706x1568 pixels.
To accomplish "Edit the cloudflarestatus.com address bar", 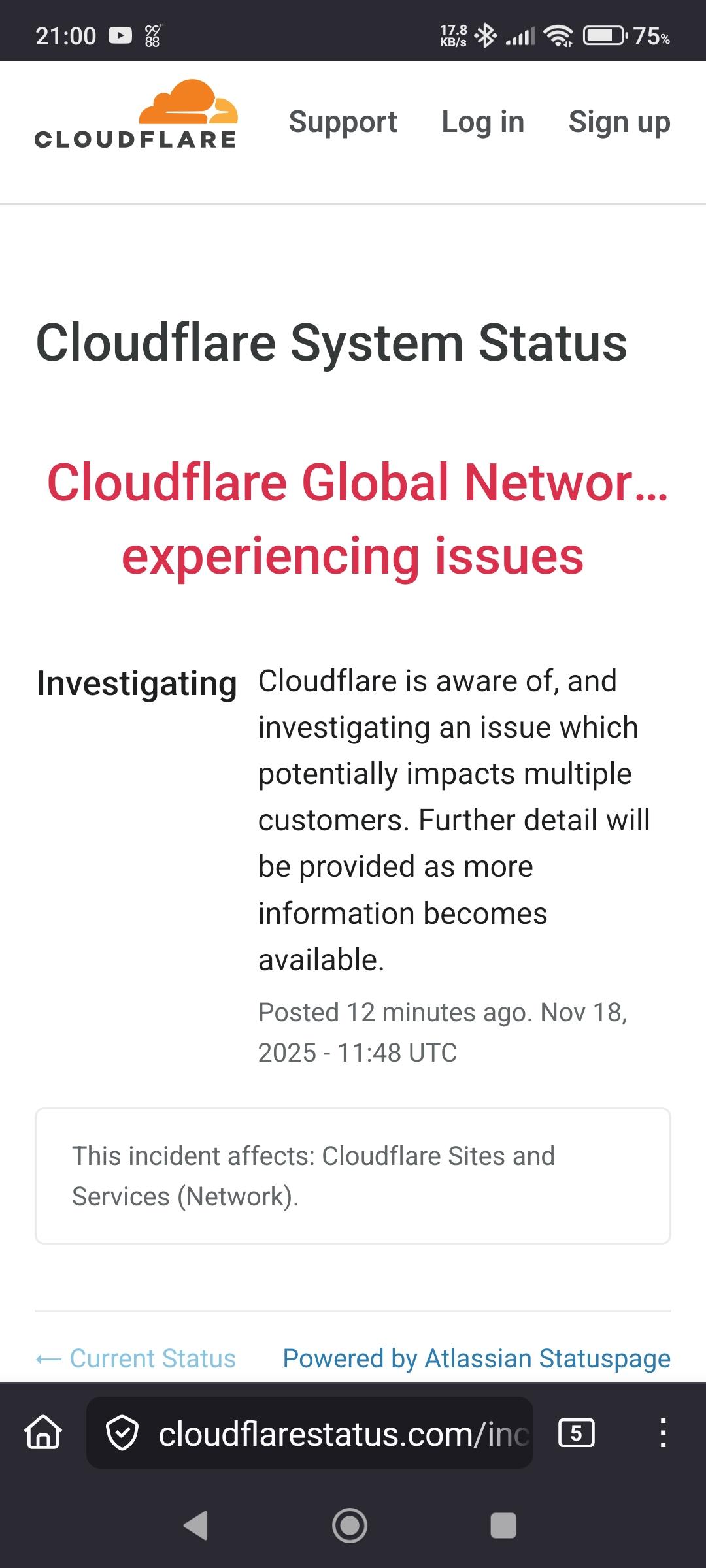I will pos(343,1434).
